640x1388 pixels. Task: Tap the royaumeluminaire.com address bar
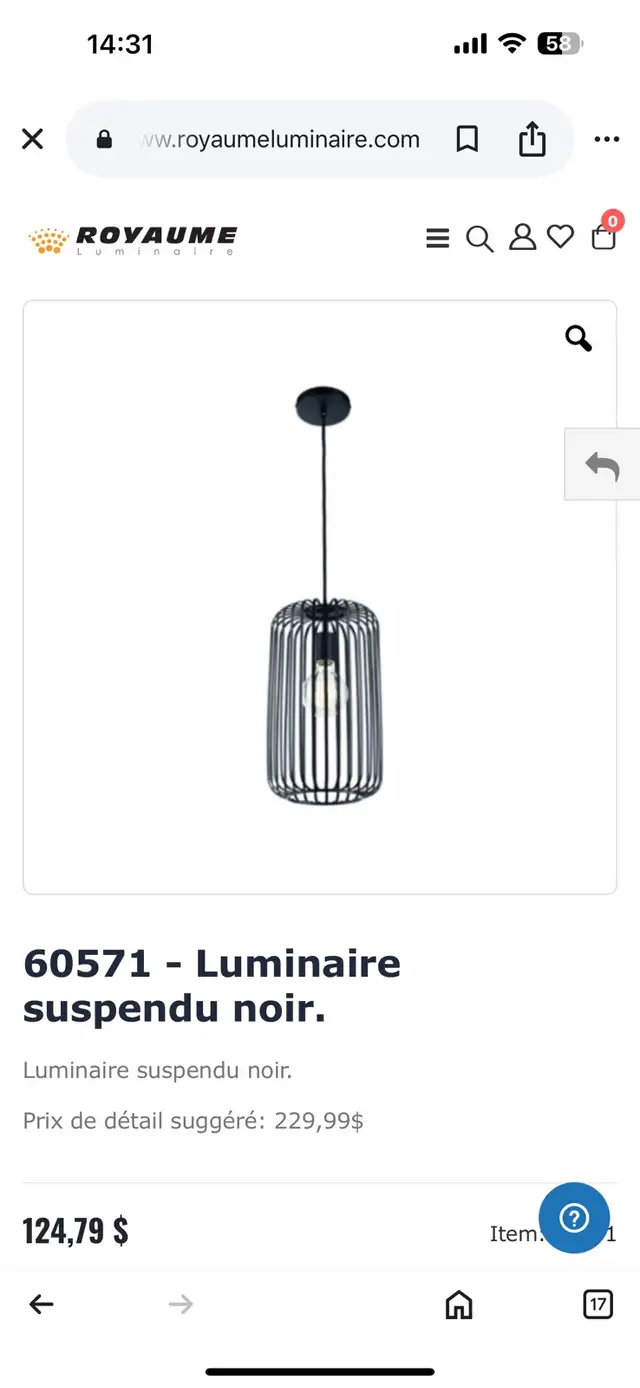260,140
